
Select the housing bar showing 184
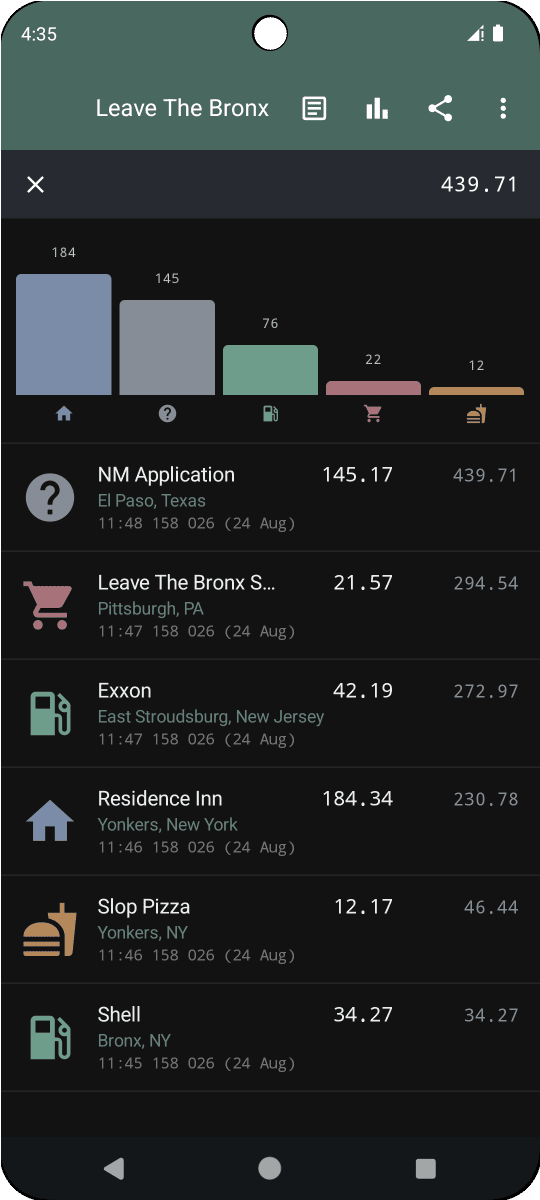64,335
